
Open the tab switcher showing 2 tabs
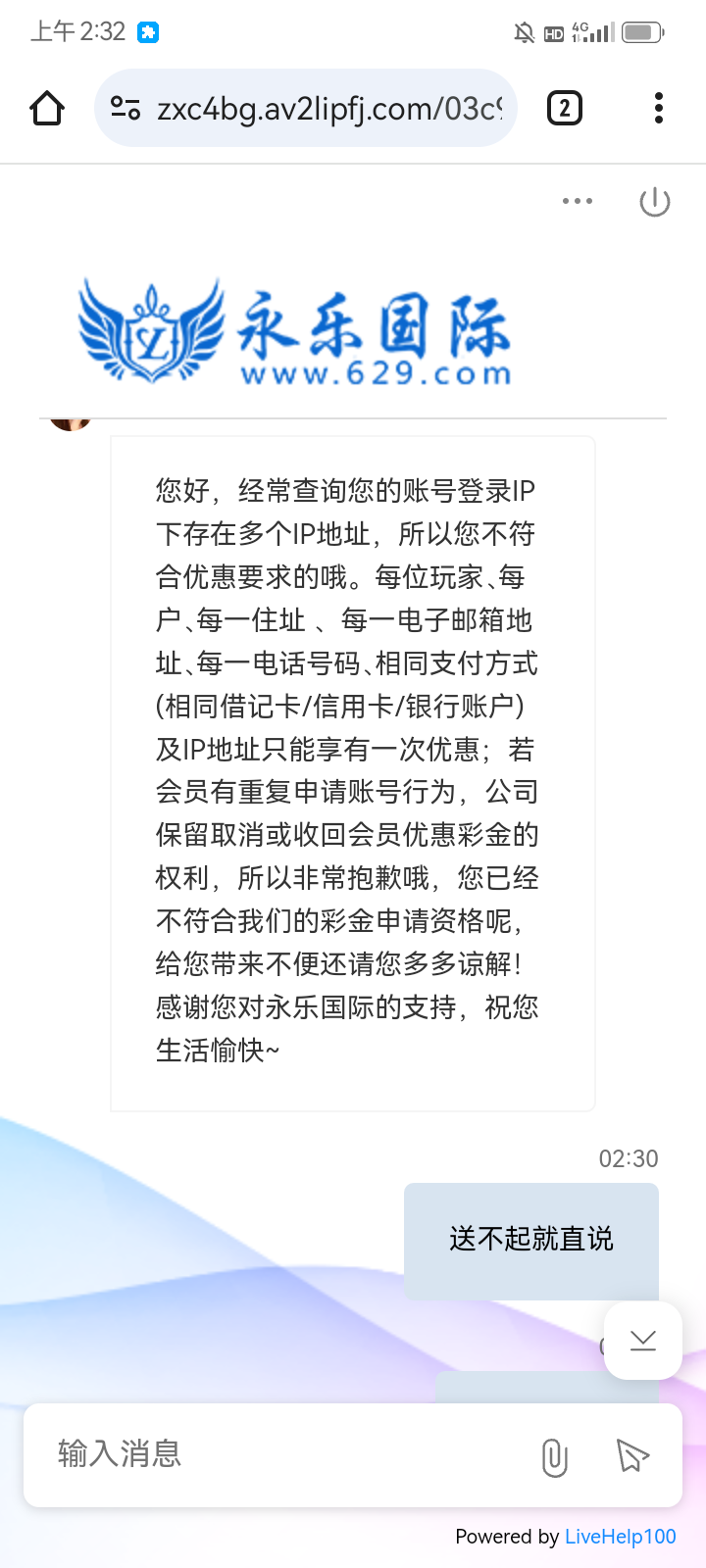[565, 108]
